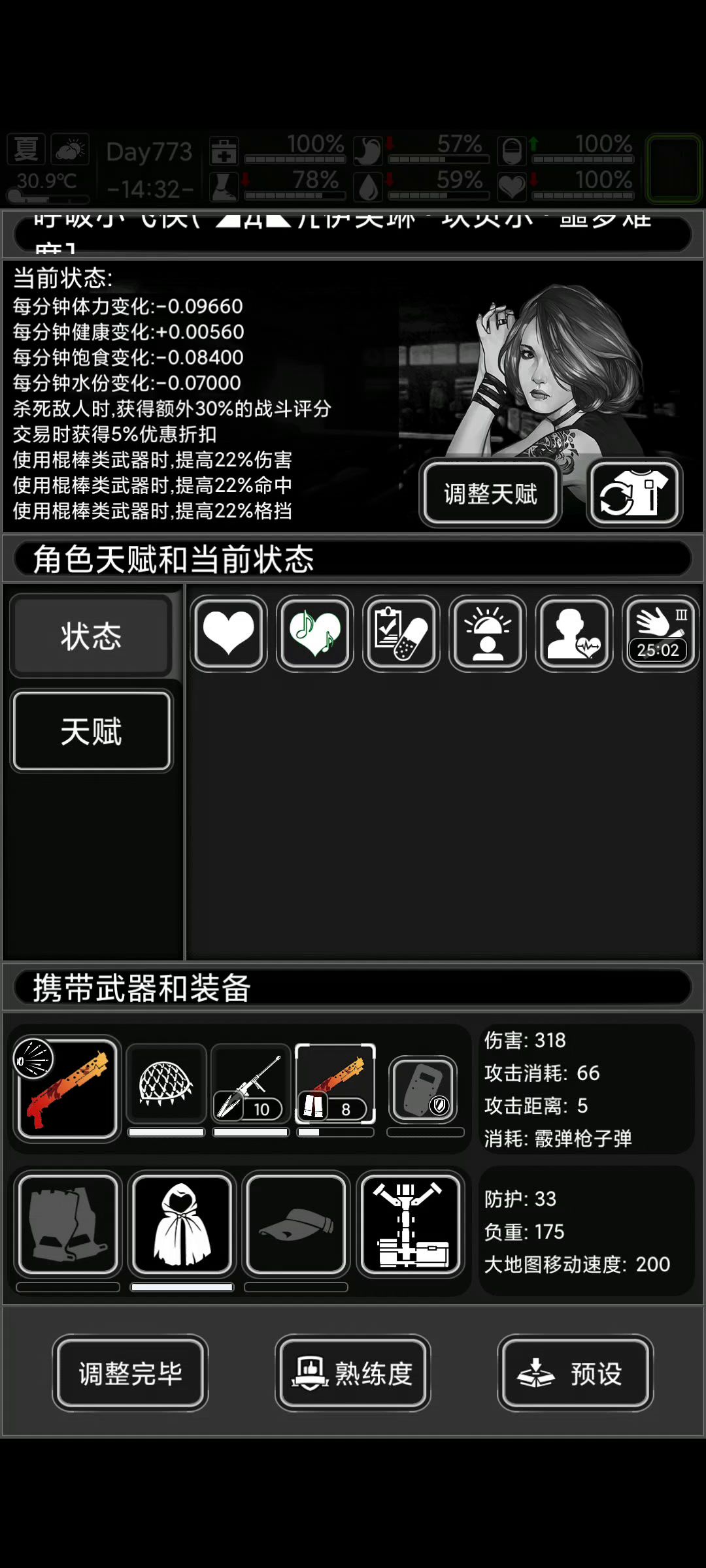Check the alarm siren status icon

488,633
